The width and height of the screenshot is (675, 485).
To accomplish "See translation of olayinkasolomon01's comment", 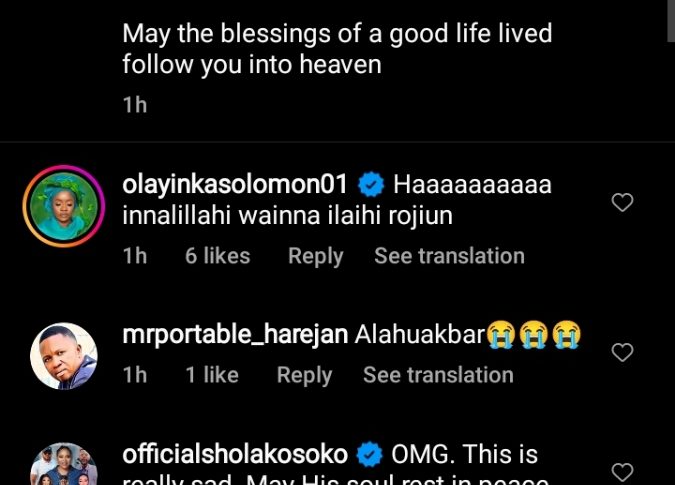I will pyautogui.click(x=449, y=256).
